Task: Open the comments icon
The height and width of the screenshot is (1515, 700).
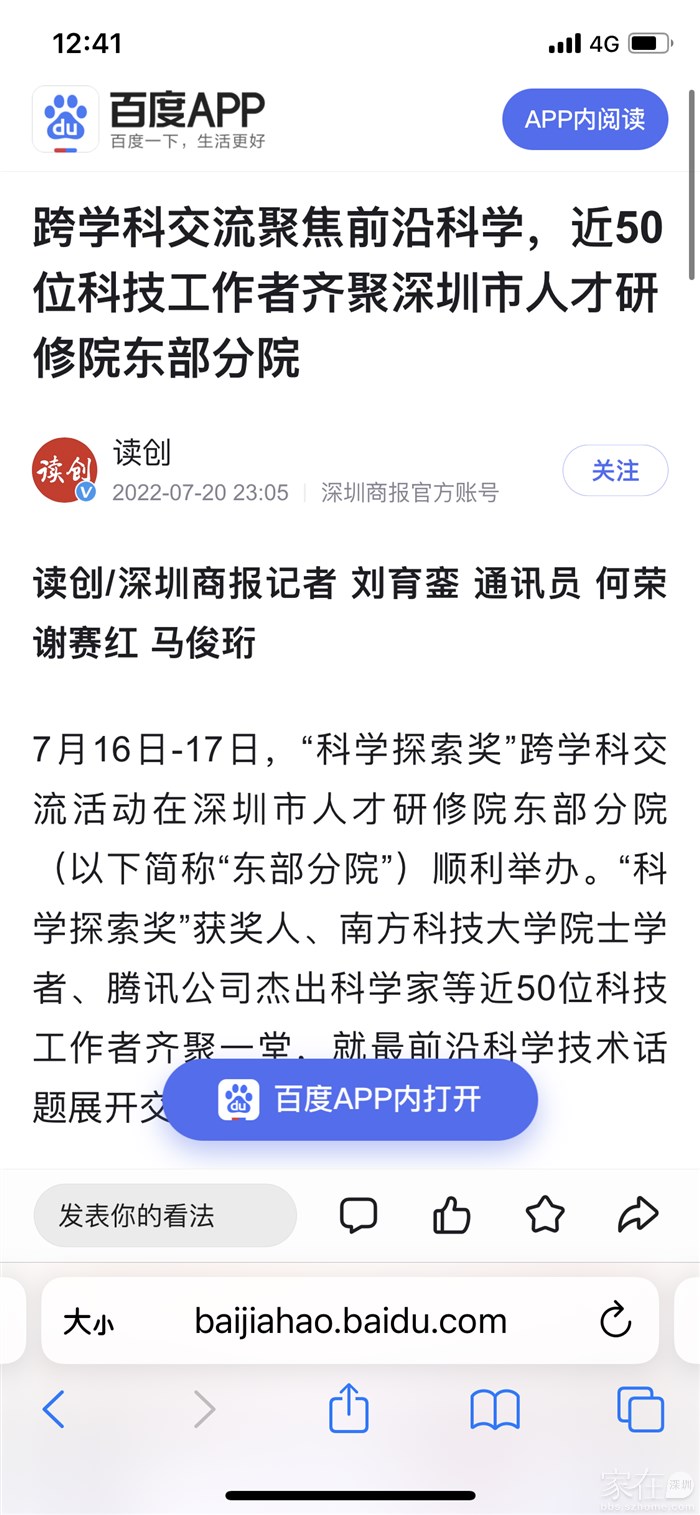Action: pos(358,1215)
